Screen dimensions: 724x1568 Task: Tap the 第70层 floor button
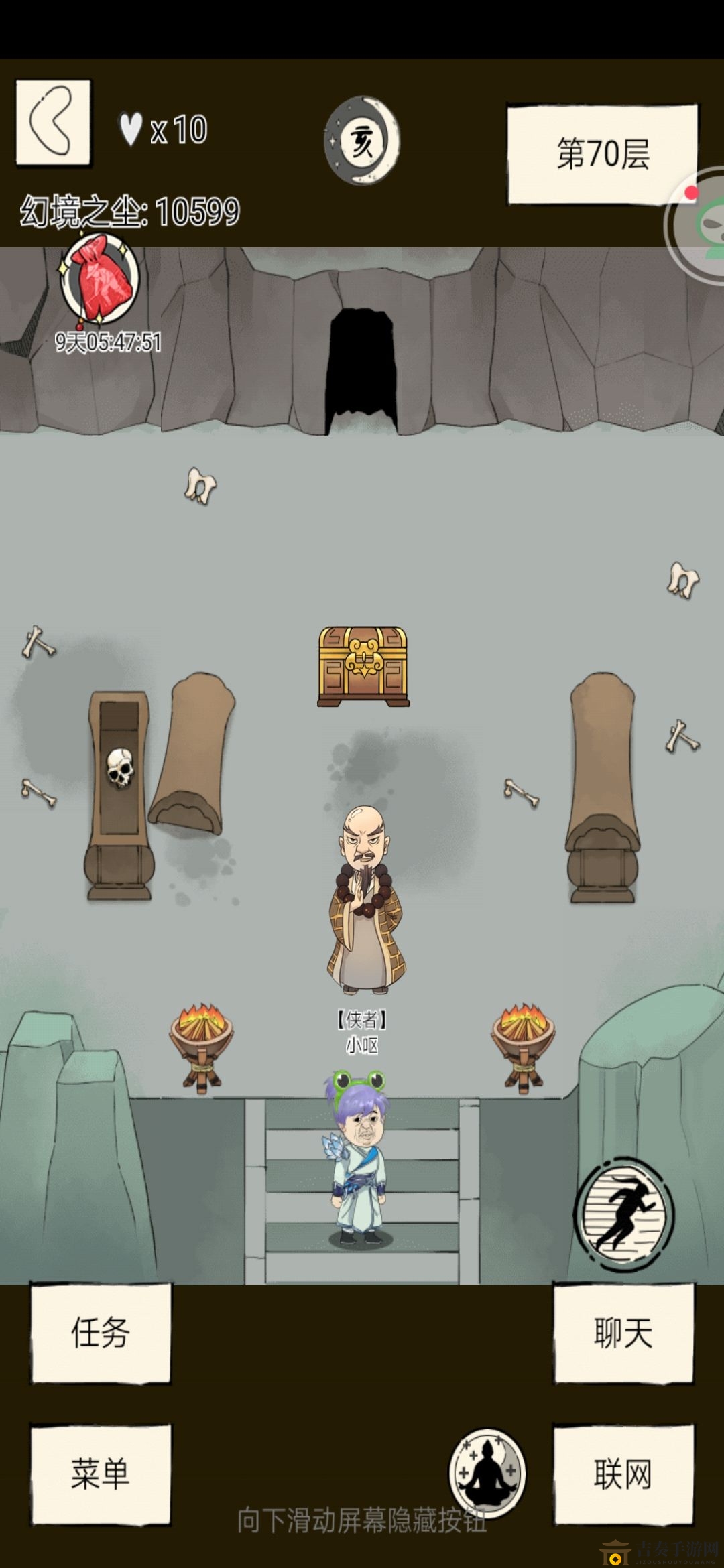(x=602, y=154)
